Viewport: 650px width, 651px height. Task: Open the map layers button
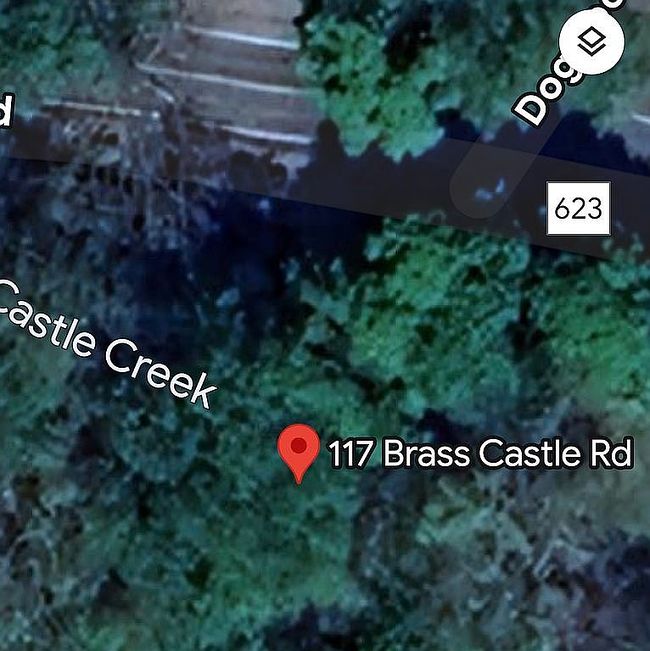pyautogui.click(x=594, y=41)
